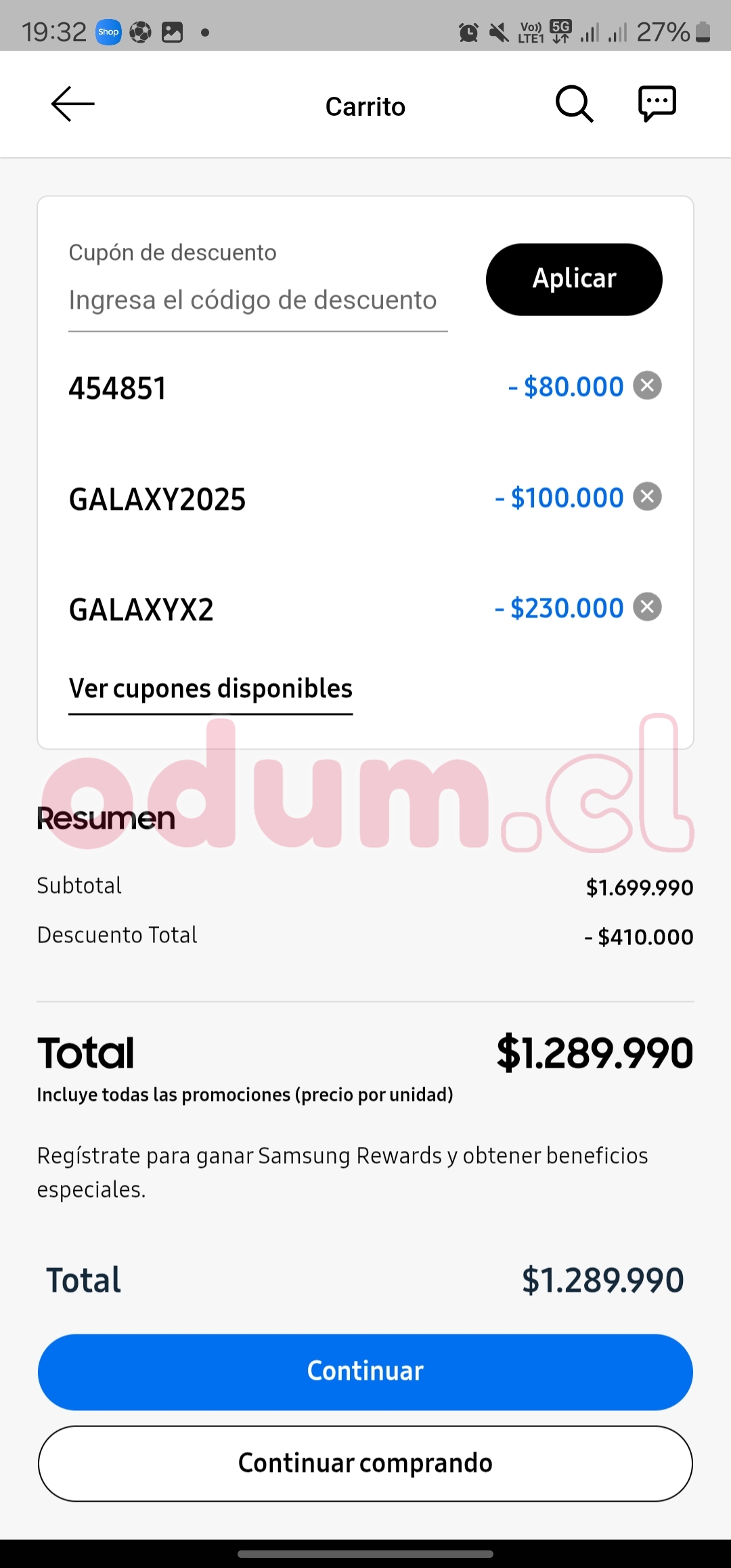Remove the GALAXYX2 coupon

[x=647, y=607]
